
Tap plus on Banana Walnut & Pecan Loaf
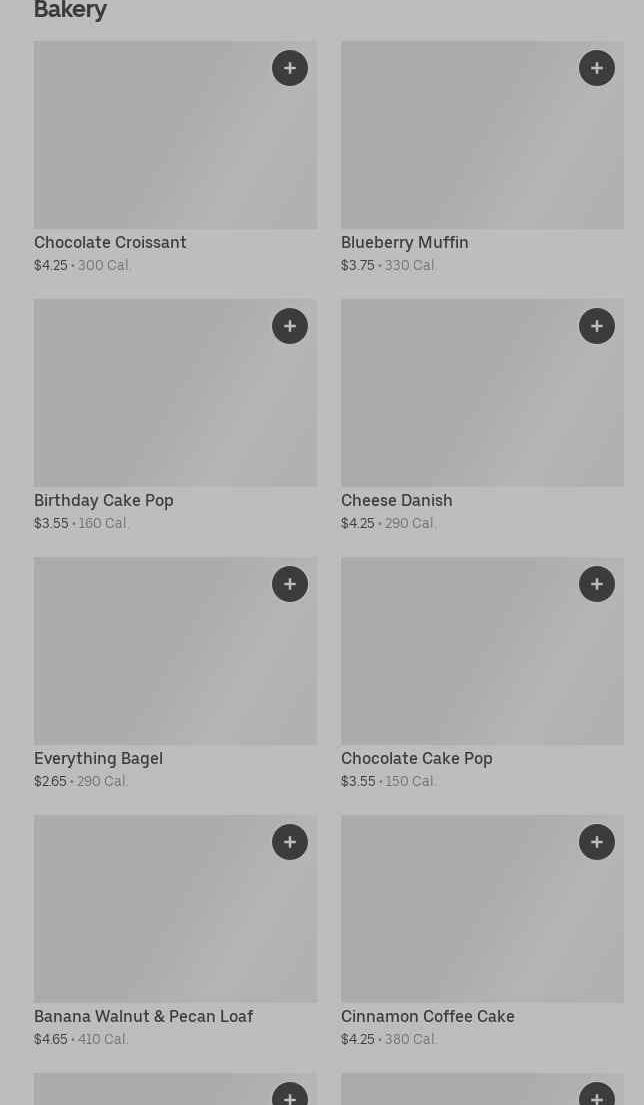(x=290, y=842)
